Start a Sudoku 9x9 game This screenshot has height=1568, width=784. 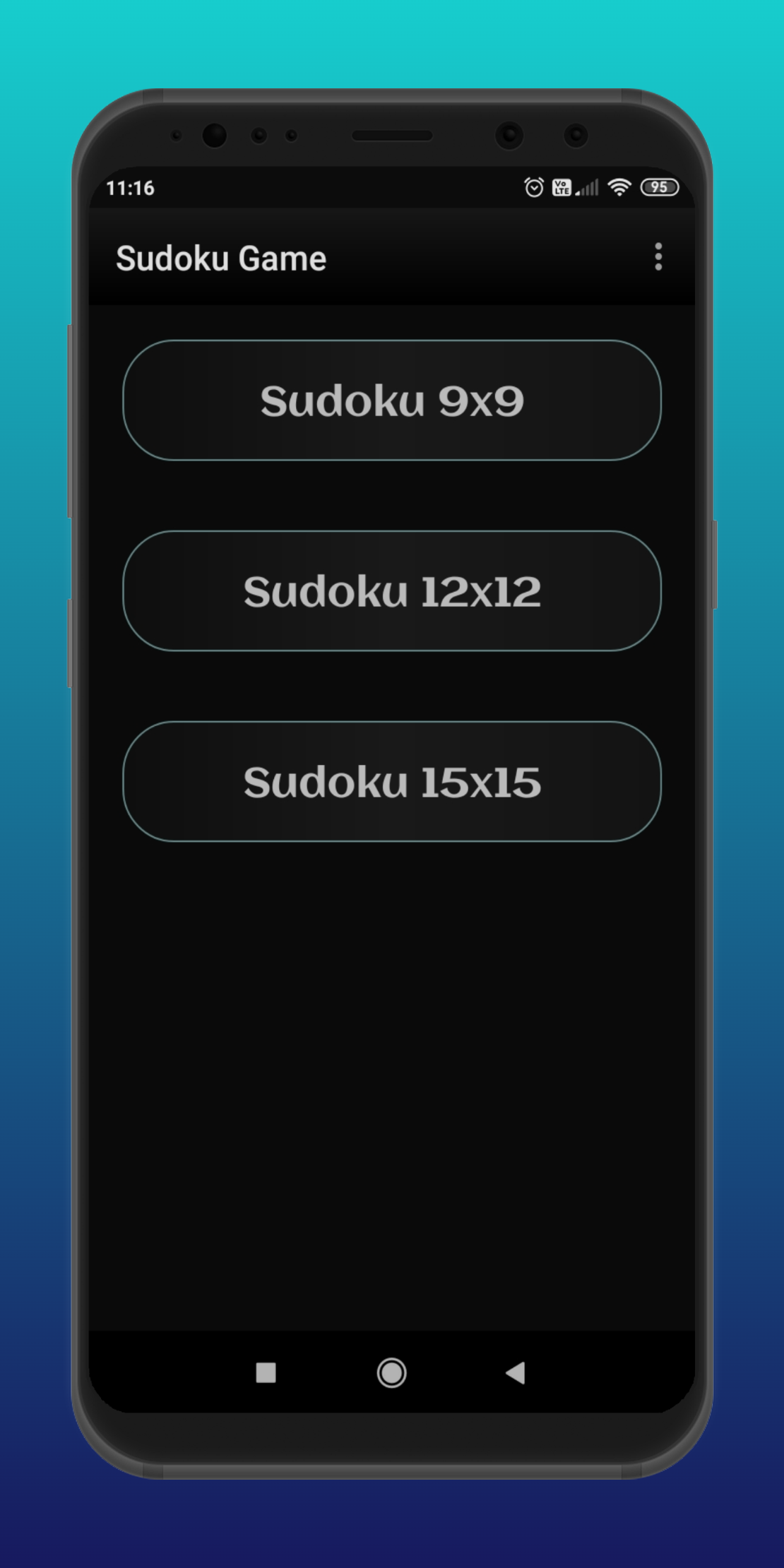392,400
